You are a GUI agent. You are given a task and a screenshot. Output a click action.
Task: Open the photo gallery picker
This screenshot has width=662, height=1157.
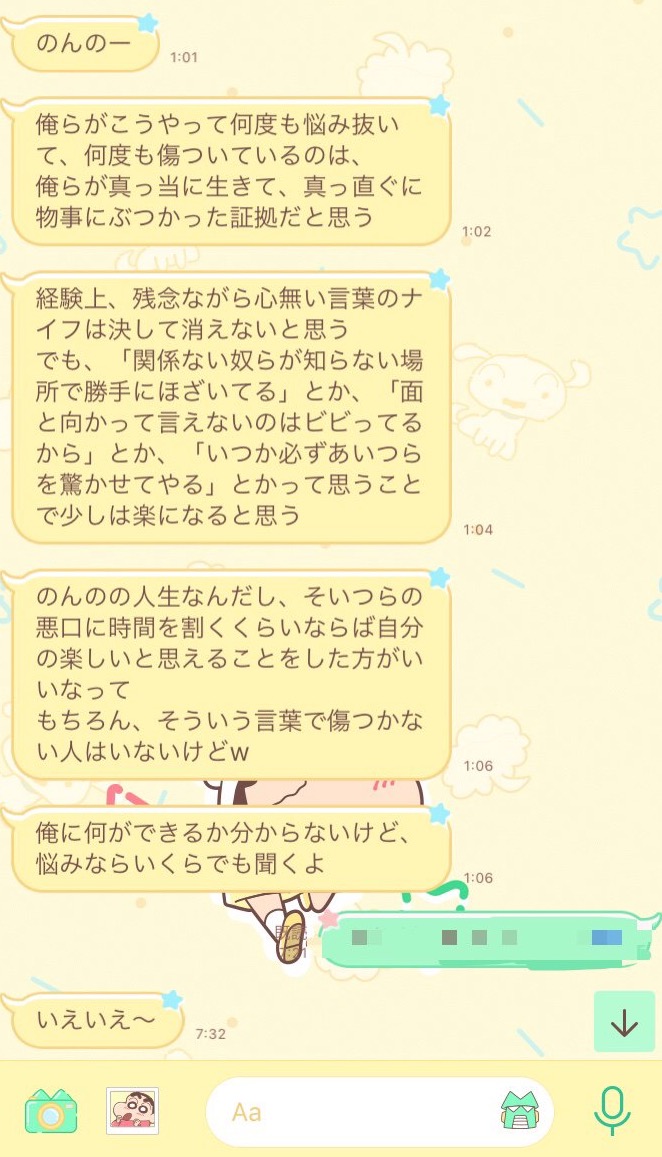click(x=133, y=1110)
